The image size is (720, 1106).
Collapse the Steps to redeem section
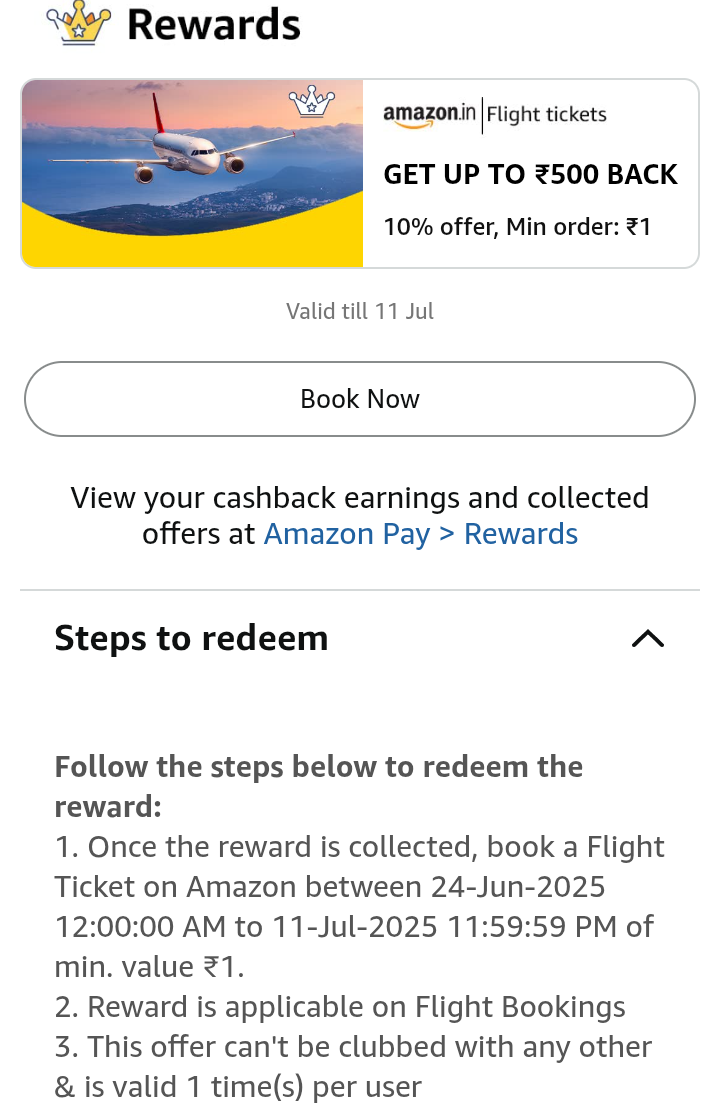647,639
